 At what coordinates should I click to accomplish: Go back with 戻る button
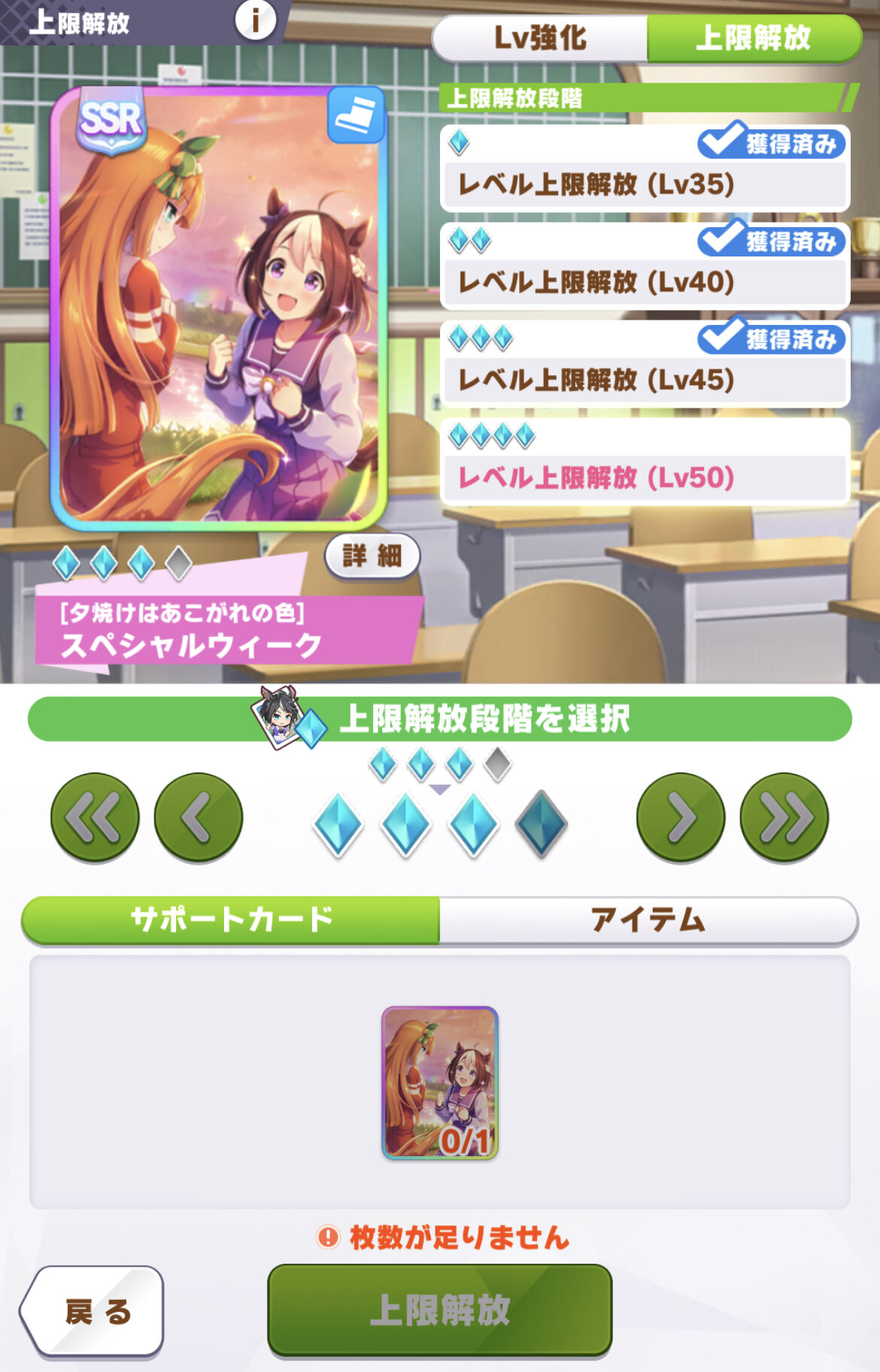coord(94,1312)
